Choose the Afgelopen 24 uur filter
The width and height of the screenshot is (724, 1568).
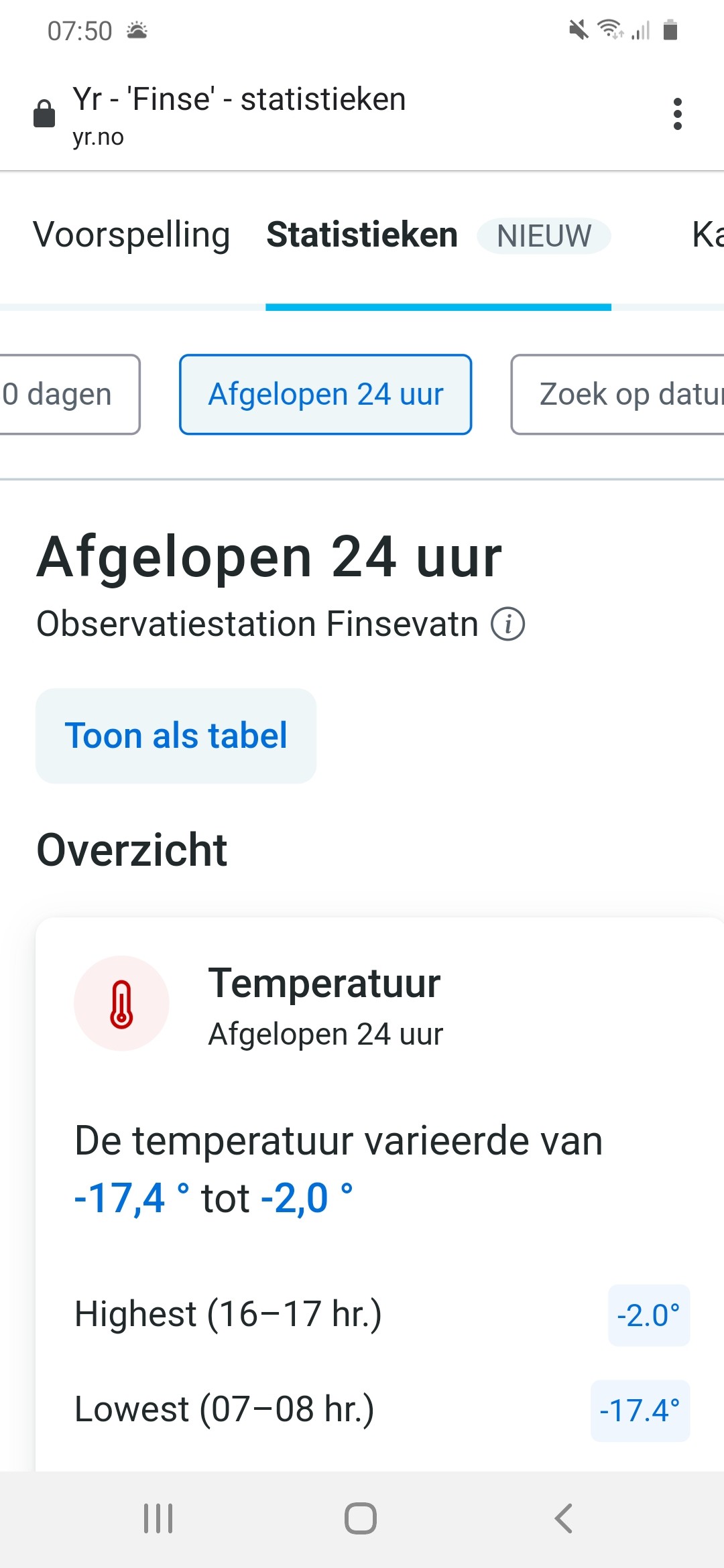[x=326, y=395]
